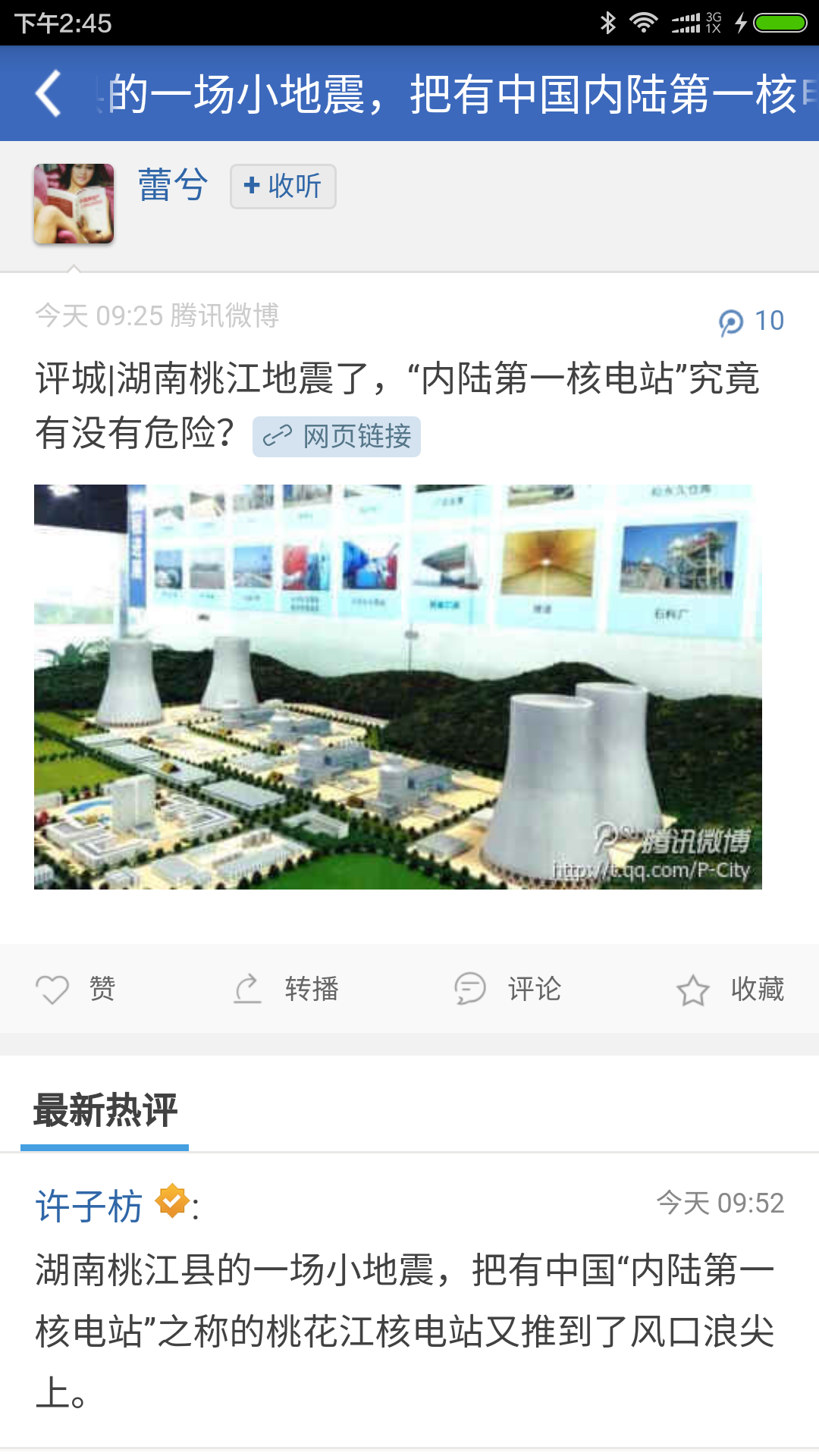Open commenter 许子枋's profile

pos(89,1206)
